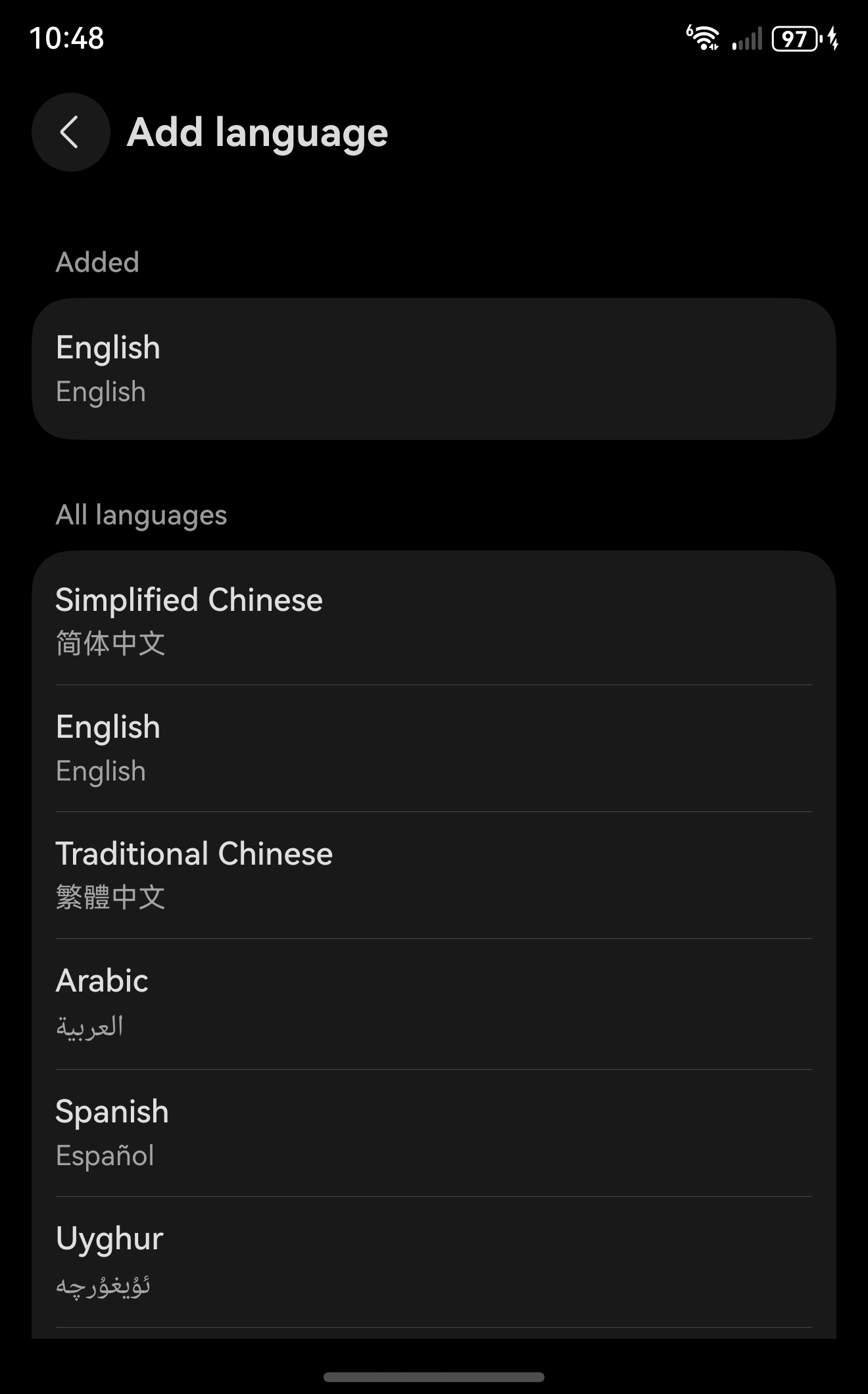Choose English in All languages list

pos(434,748)
